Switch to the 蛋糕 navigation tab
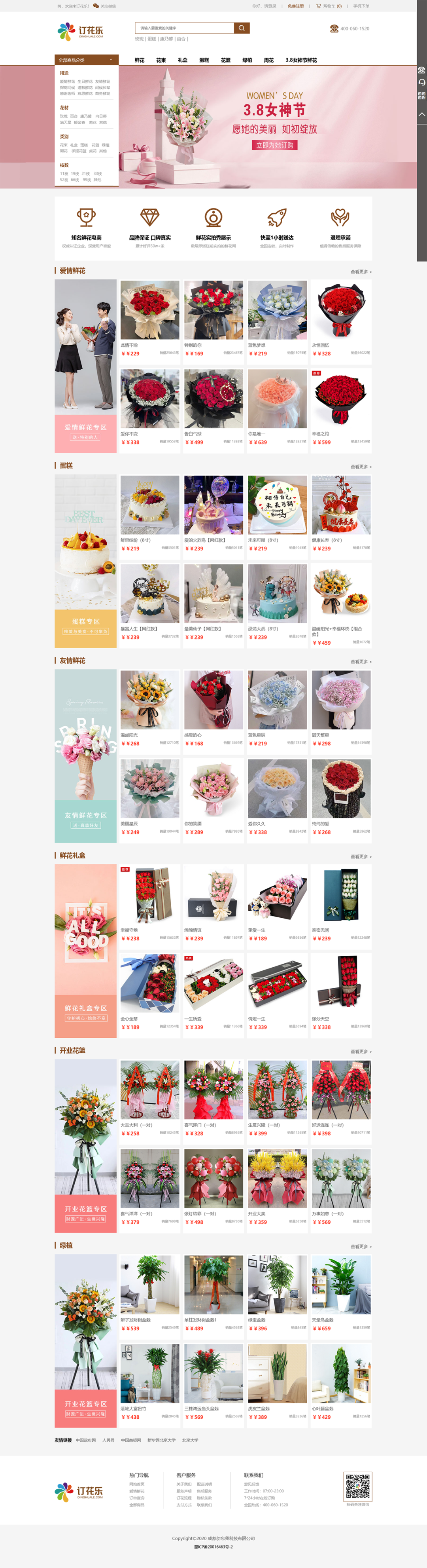This screenshot has height=1568, width=427. [204, 60]
